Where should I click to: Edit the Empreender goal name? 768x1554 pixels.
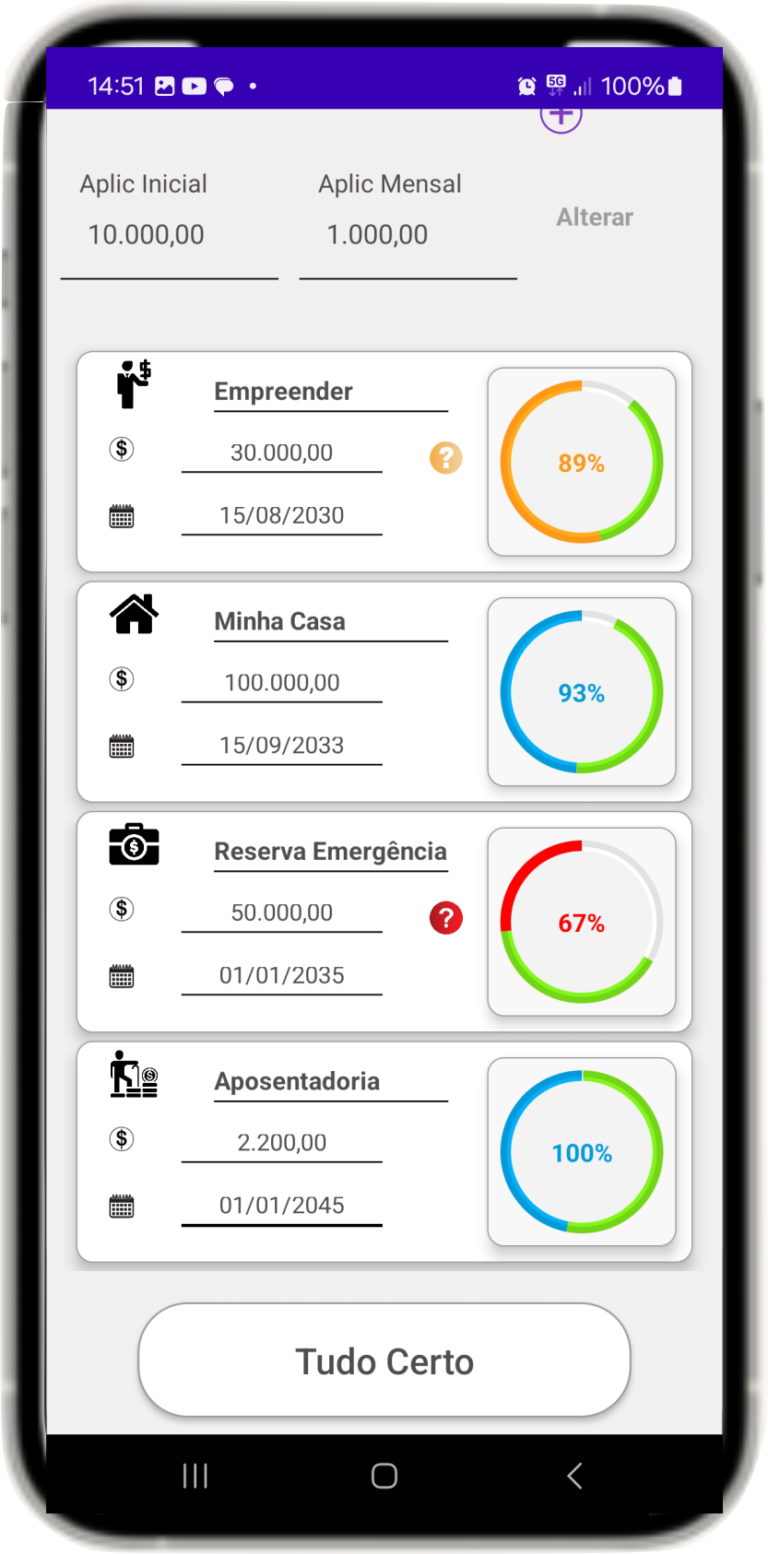(x=330, y=391)
